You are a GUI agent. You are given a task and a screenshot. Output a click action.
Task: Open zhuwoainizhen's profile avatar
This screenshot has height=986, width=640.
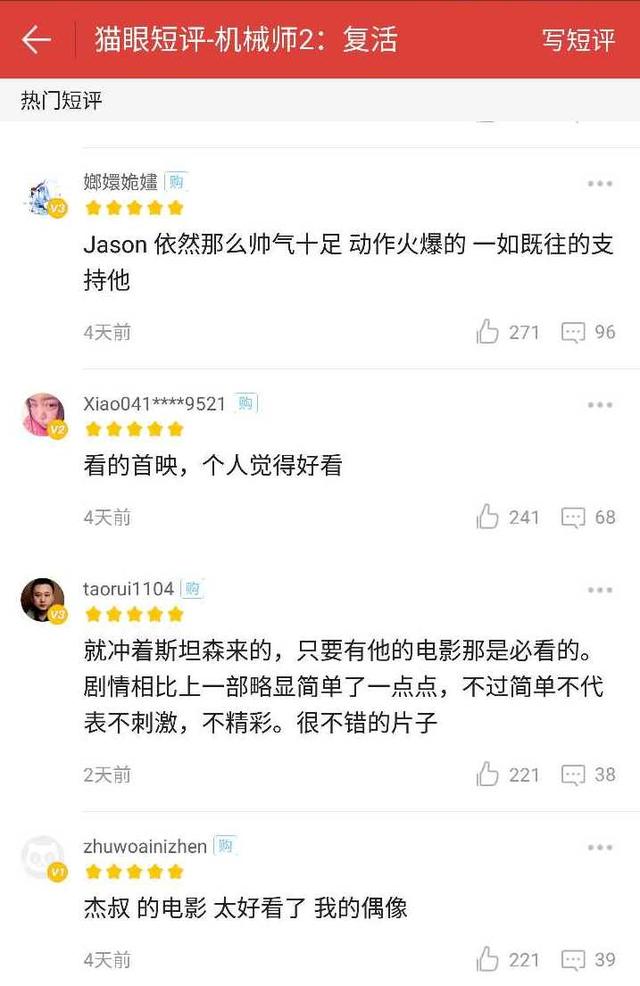[x=43, y=857]
